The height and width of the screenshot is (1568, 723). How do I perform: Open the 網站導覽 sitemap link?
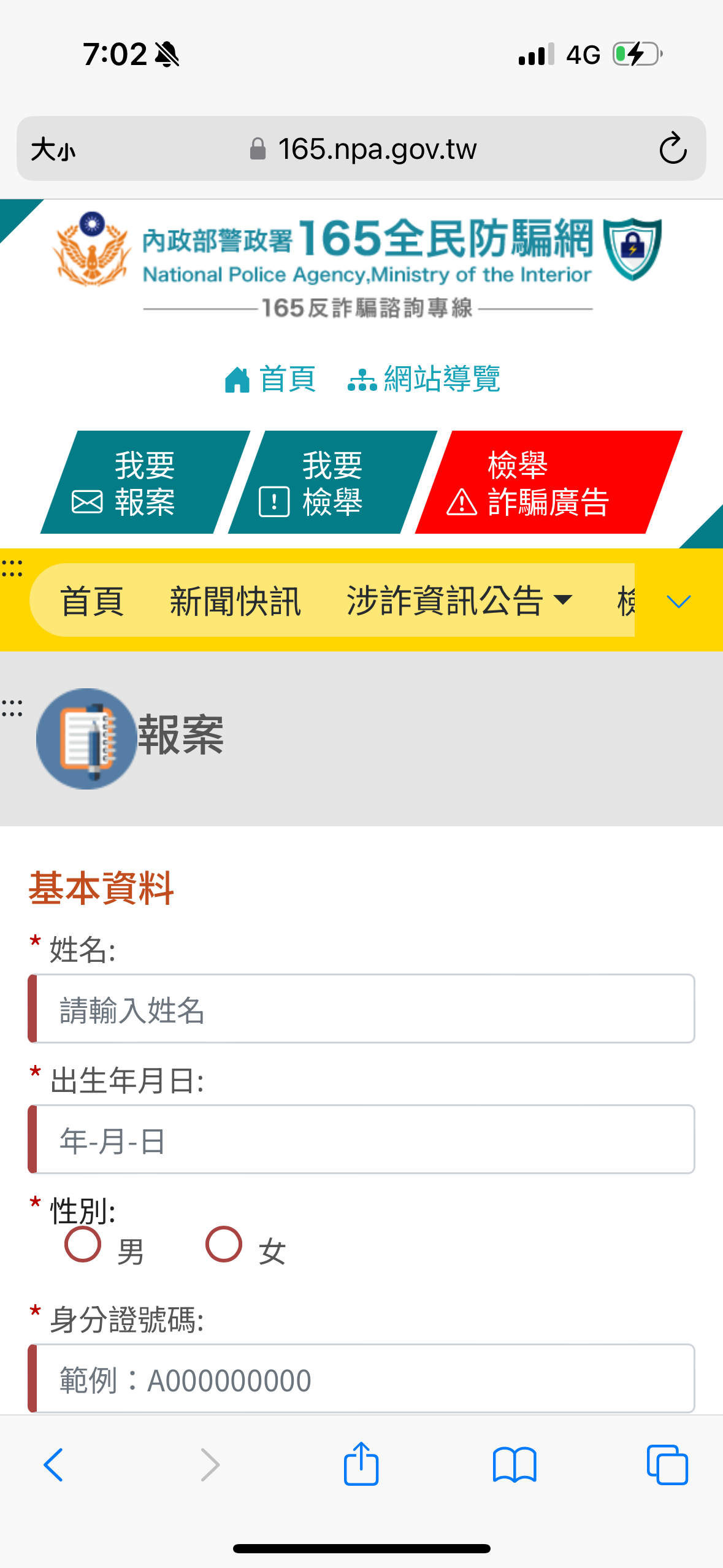[424, 379]
